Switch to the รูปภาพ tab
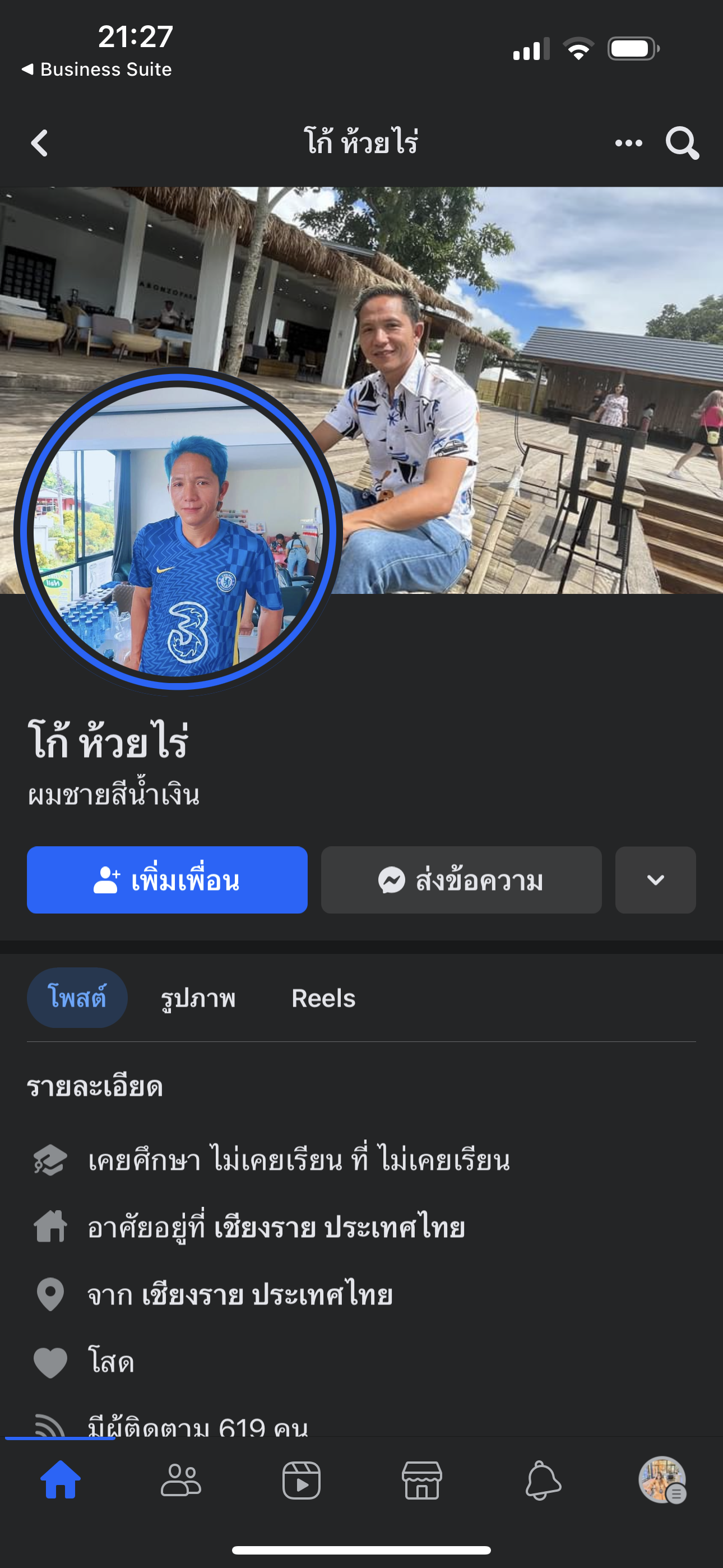 click(198, 998)
